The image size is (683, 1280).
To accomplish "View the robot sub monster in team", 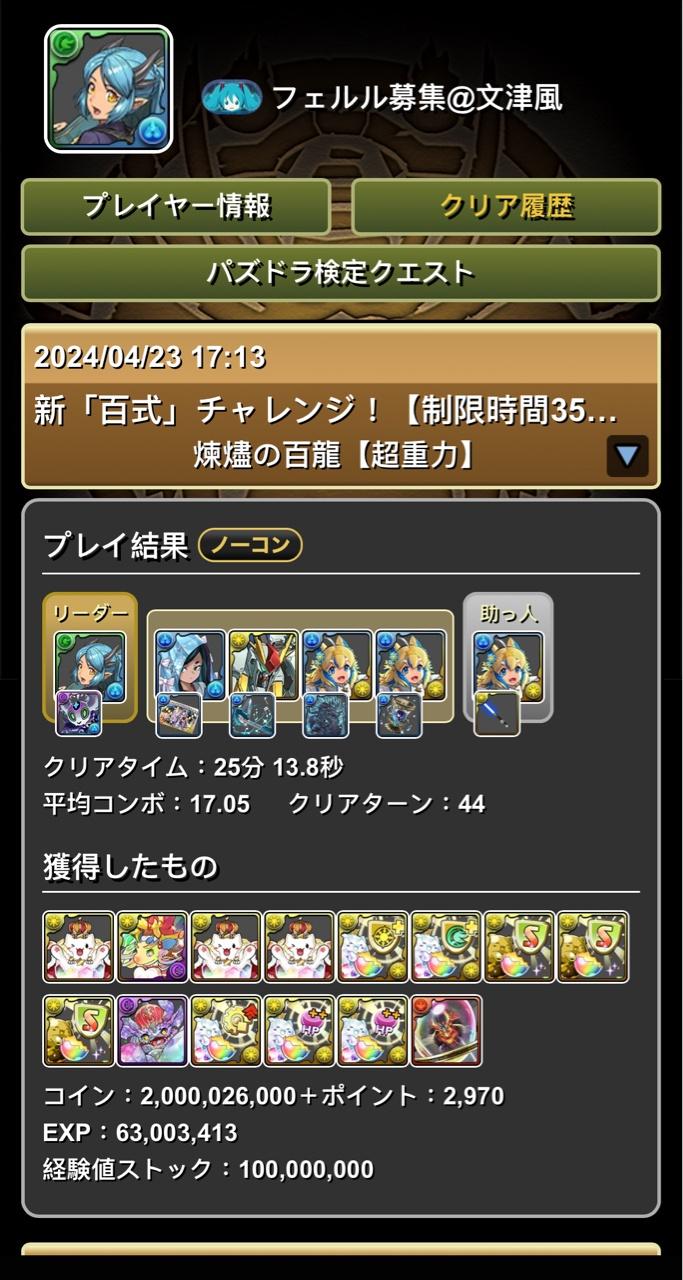I will 263,660.
